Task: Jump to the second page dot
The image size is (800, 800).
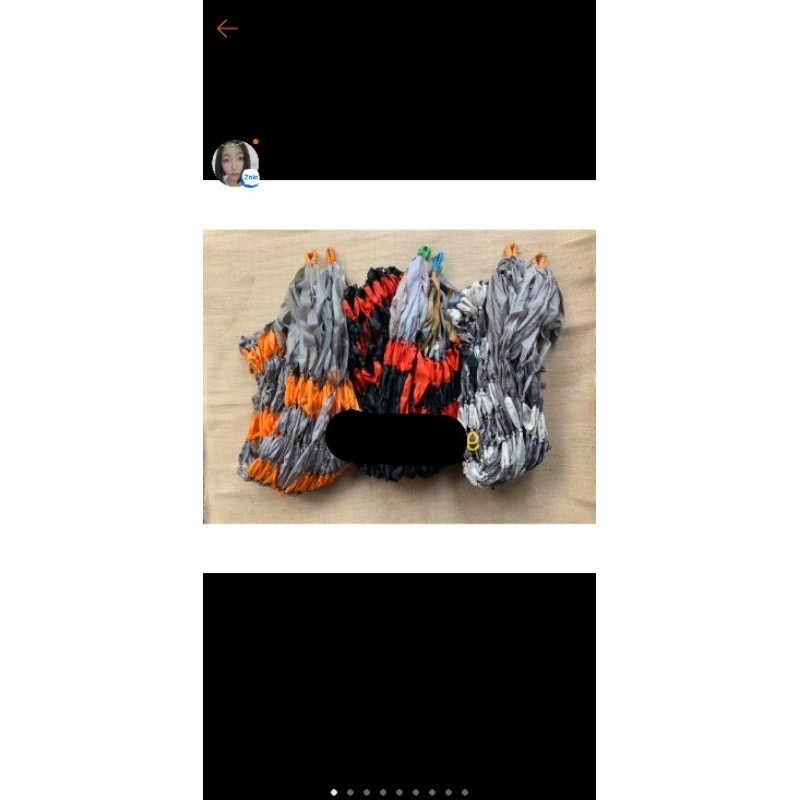Action: 350,792
